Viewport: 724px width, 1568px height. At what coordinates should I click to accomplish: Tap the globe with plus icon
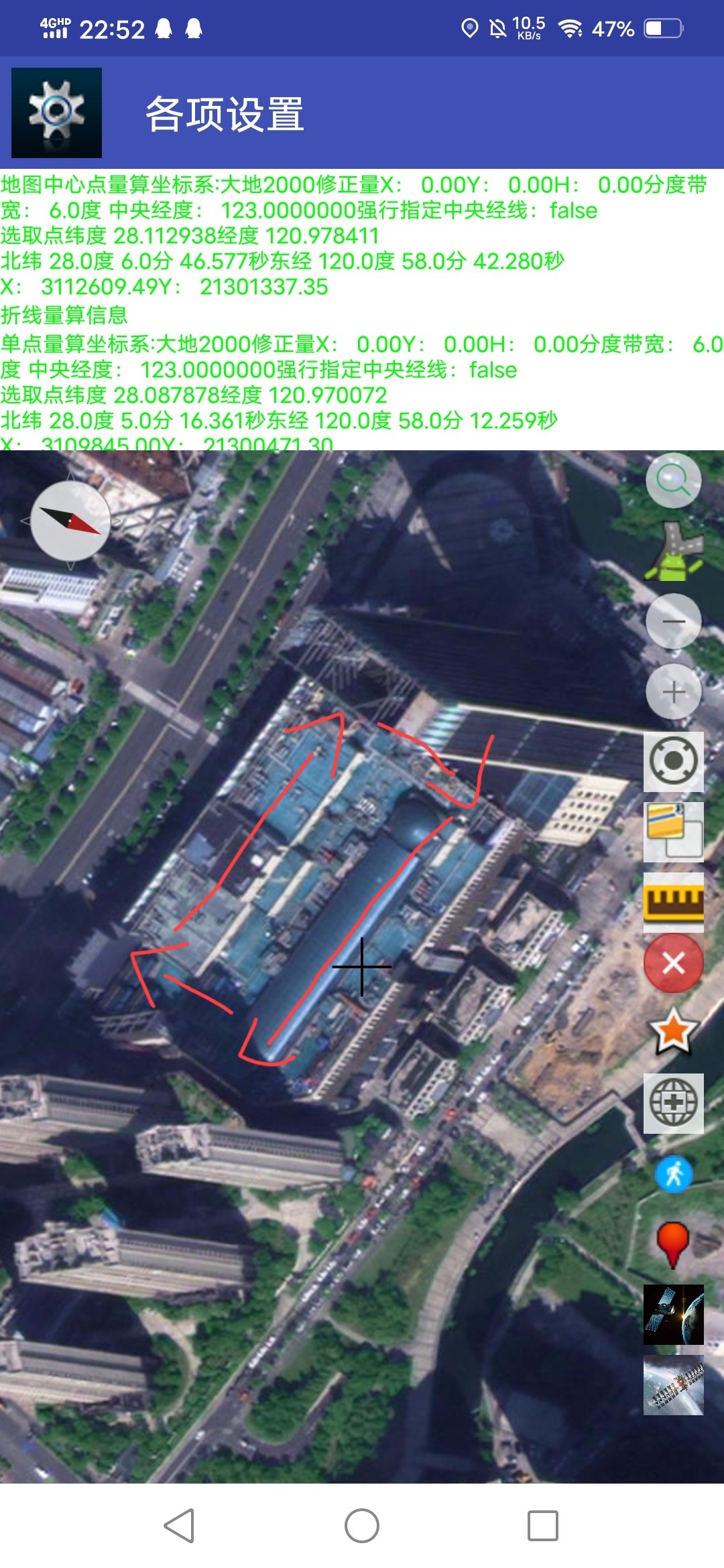pos(673,1103)
